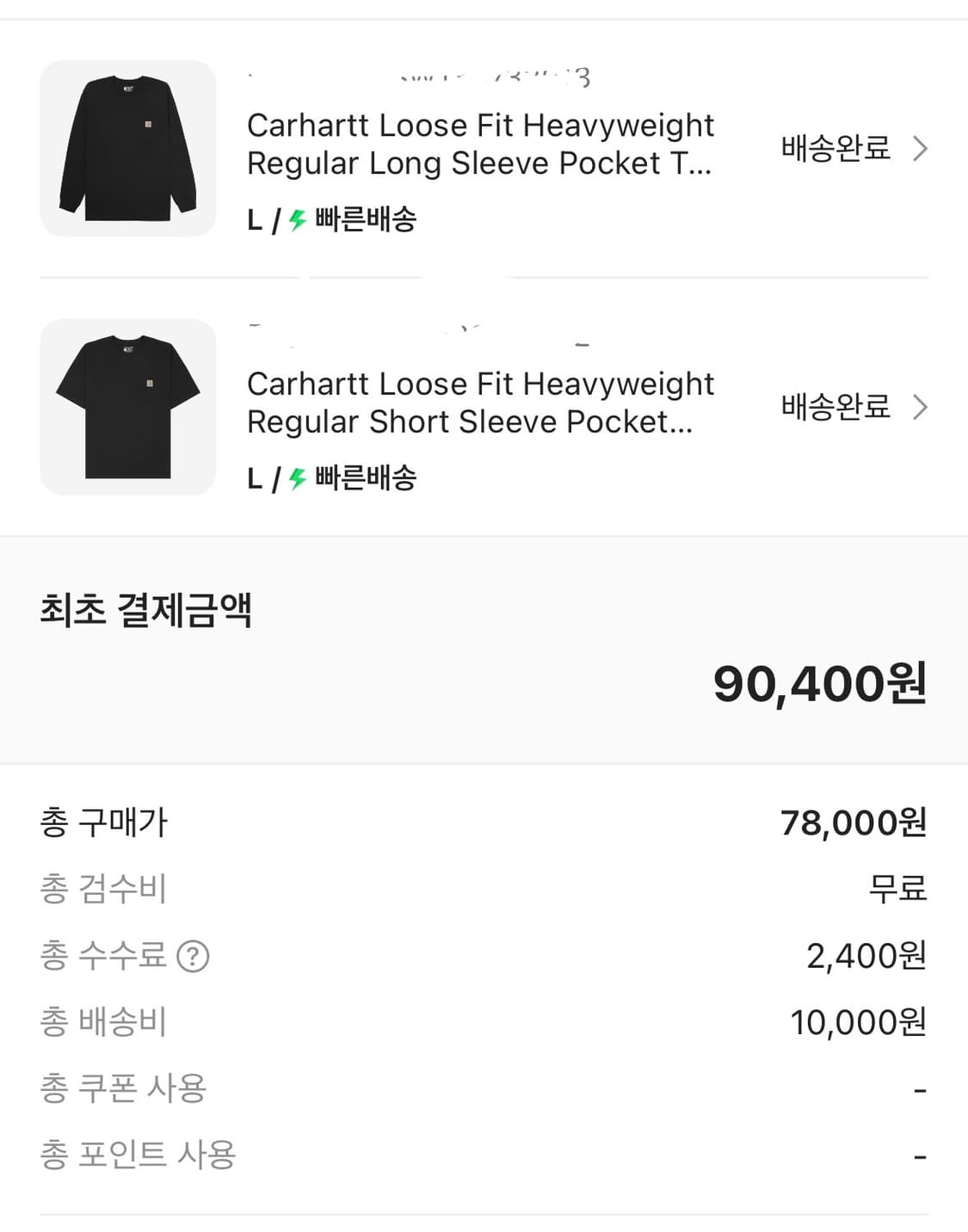Open the 총 수수료 help question mark icon
This screenshot has height=1232, width=968.
pos(195,955)
